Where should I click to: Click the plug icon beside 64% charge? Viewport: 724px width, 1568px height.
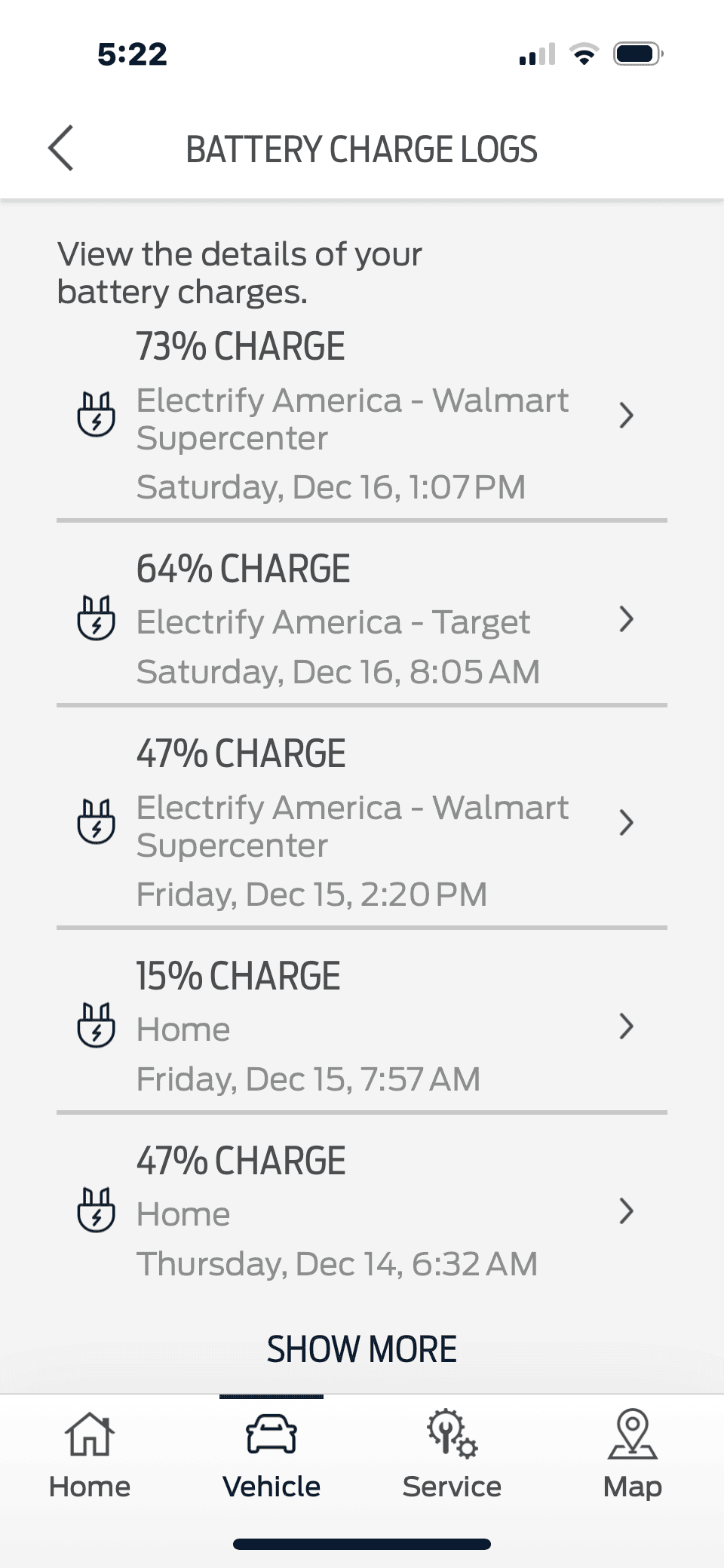(97, 621)
